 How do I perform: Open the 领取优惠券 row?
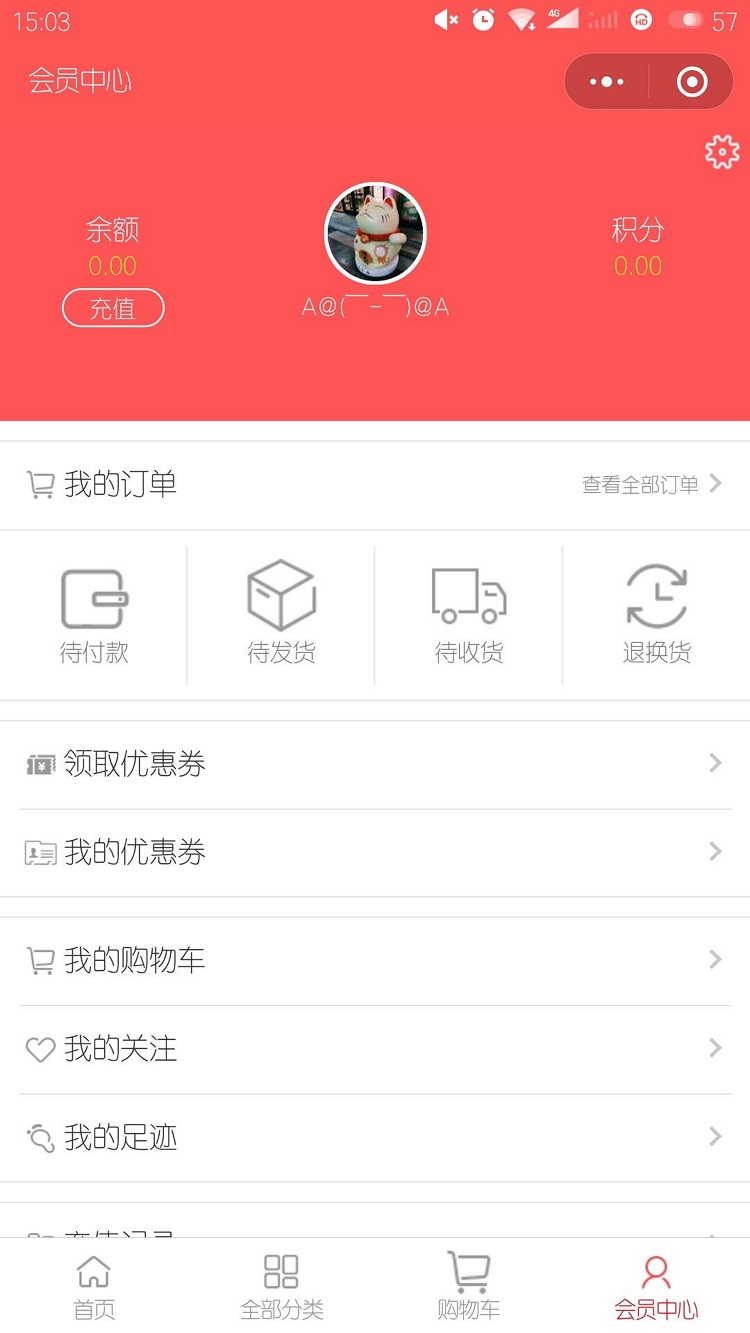(x=375, y=764)
